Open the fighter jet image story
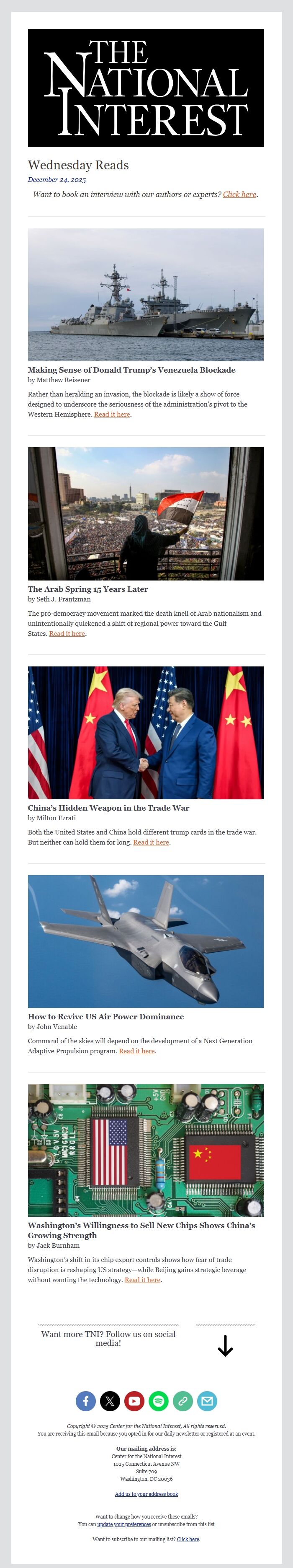The image size is (293, 1568). 146,941
